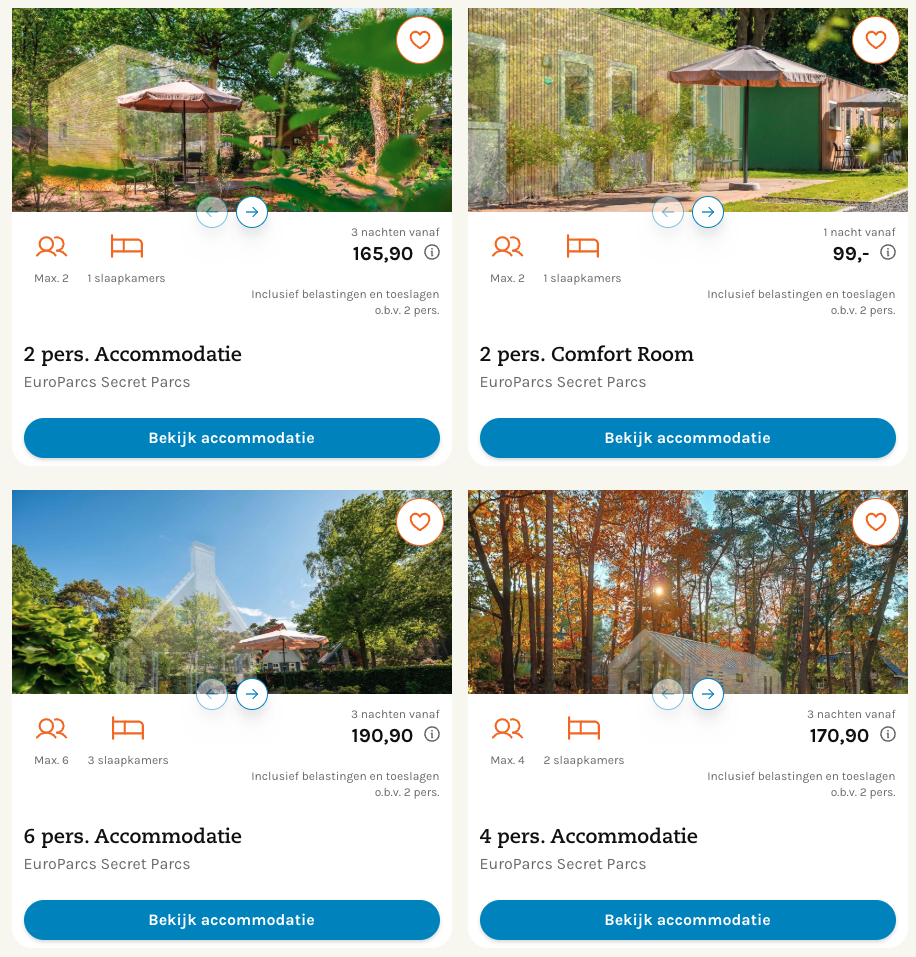This screenshot has width=916, height=957.
Task: Show the price details icon beside 190,90
Action: coord(432,735)
